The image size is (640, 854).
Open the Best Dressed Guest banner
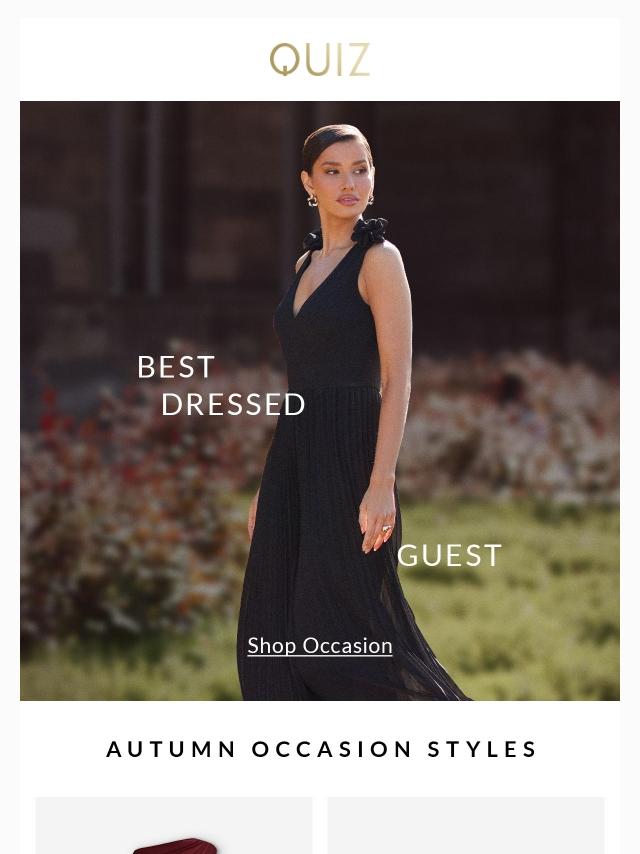coord(320,400)
